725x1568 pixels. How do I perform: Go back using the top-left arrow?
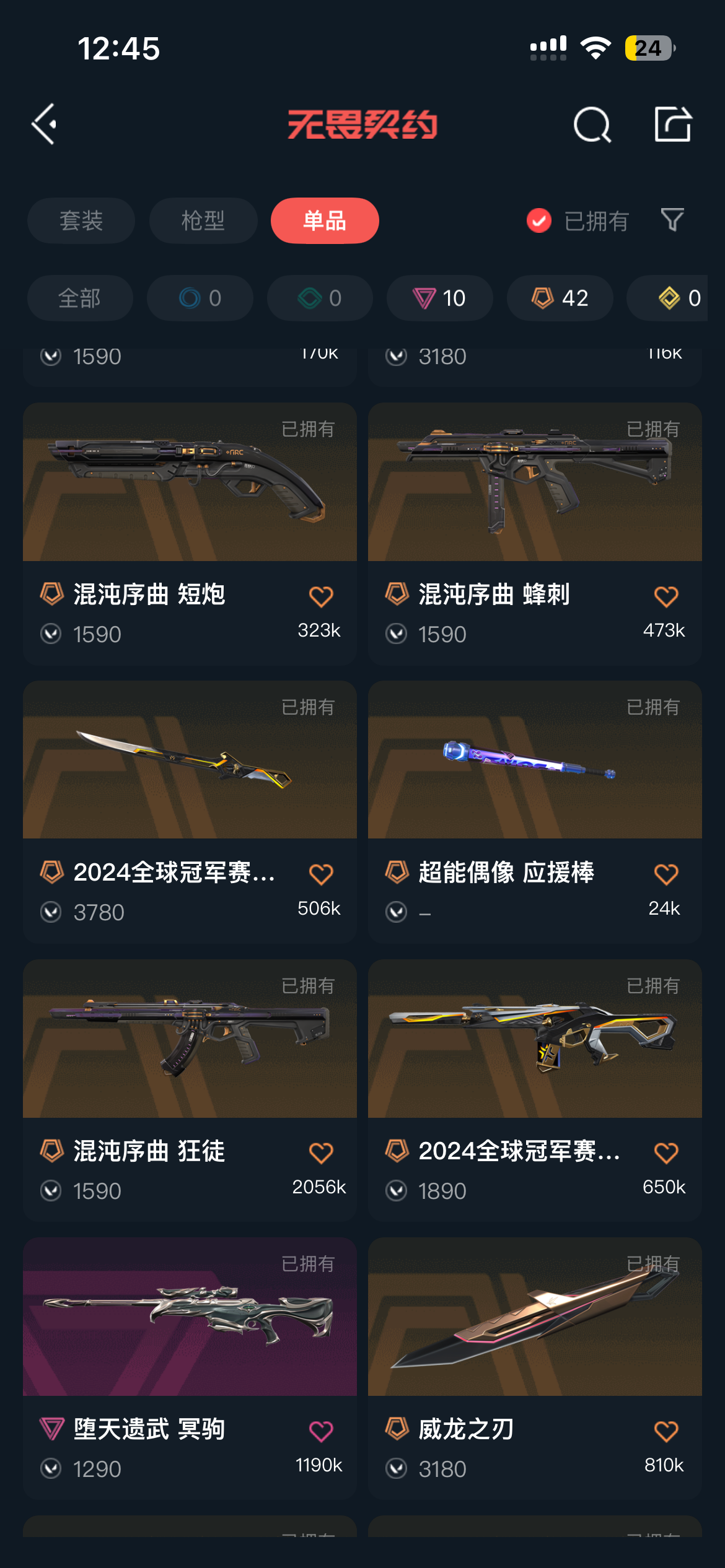[45, 124]
